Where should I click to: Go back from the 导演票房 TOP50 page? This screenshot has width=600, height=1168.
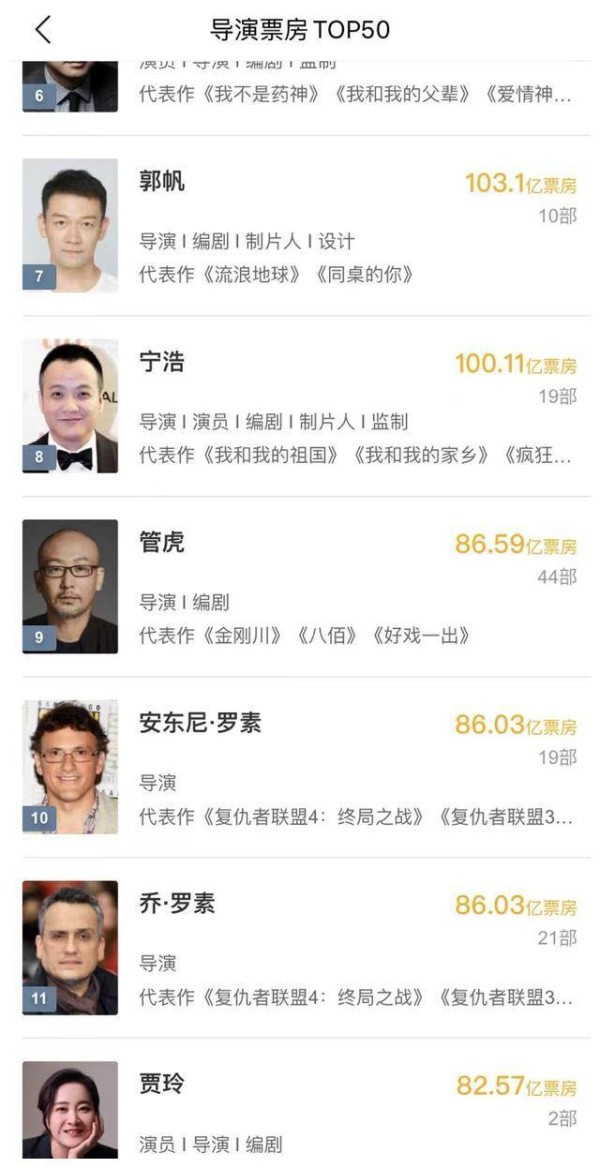(x=42, y=30)
